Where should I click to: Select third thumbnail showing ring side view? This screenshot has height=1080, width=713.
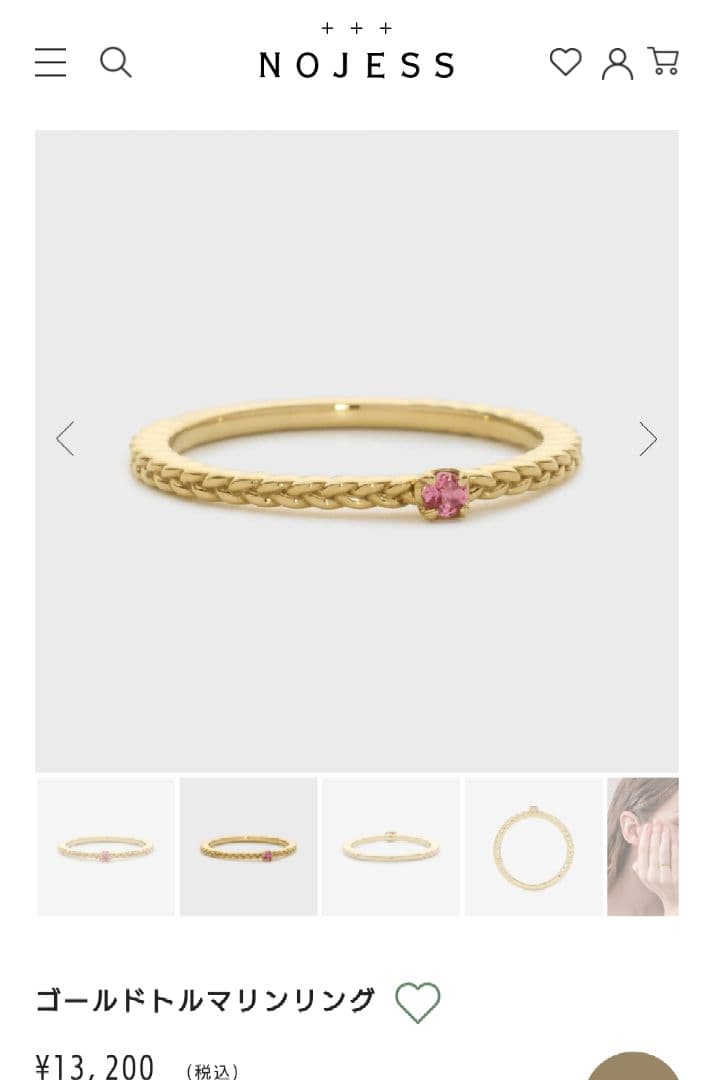(391, 847)
